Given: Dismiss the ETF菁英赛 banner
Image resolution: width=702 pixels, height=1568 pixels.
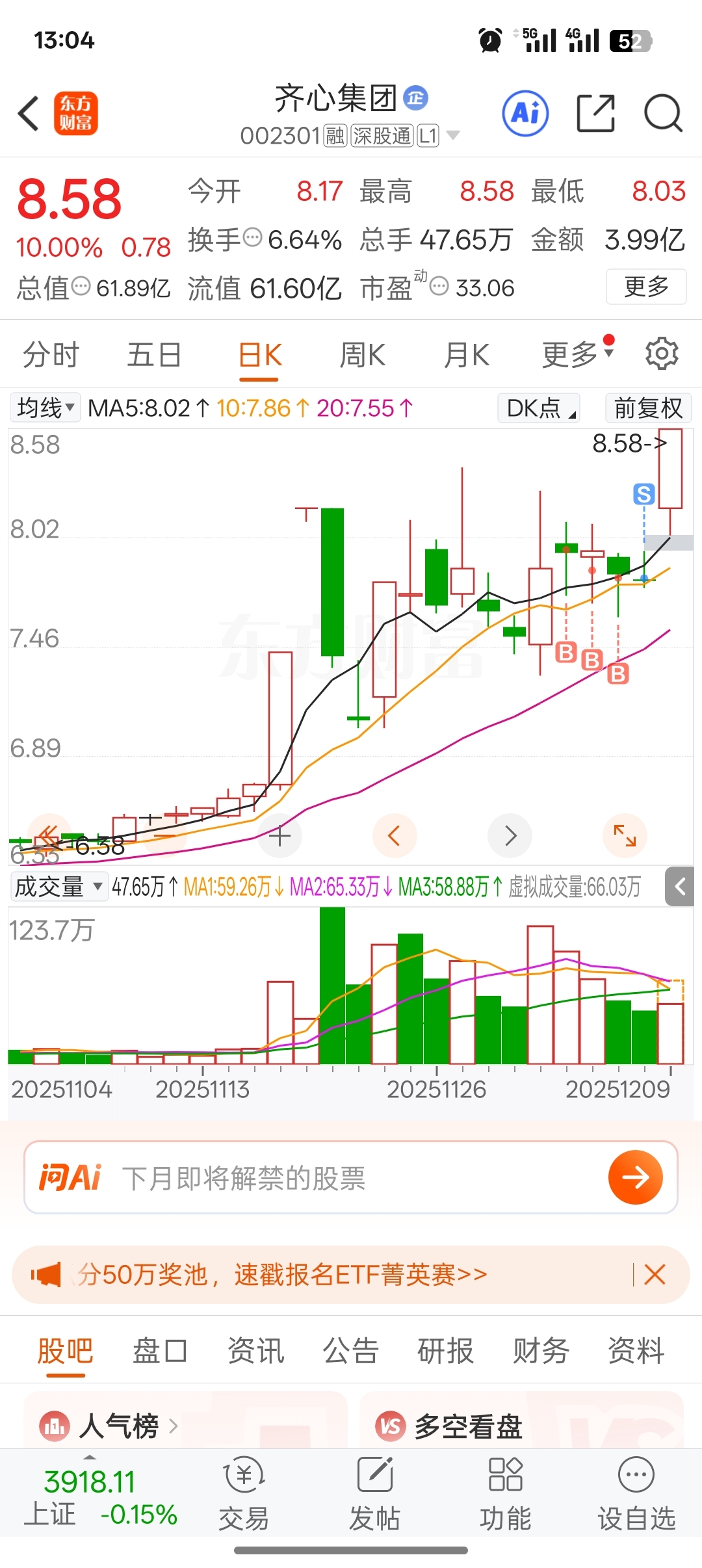Looking at the screenshot, I should 655,1275.
